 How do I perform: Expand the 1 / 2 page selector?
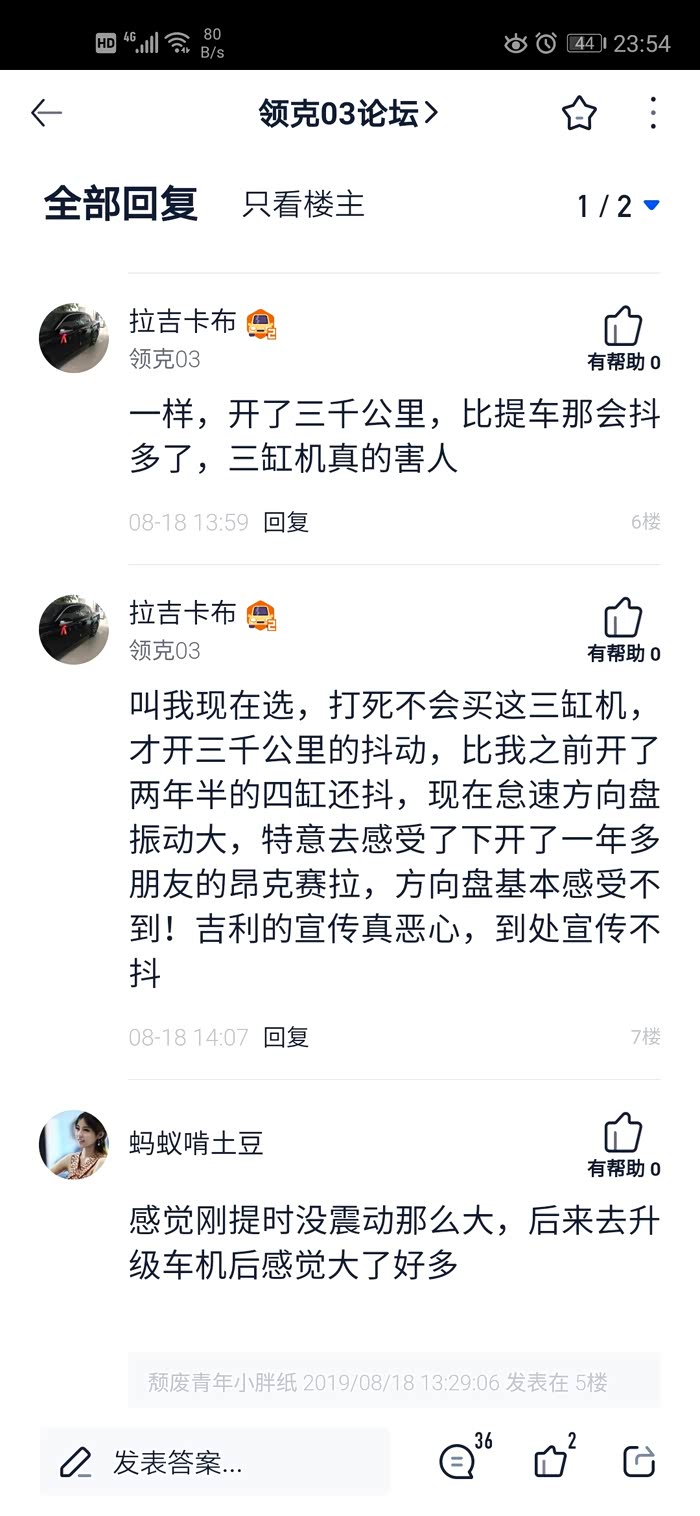pos(618,206)
